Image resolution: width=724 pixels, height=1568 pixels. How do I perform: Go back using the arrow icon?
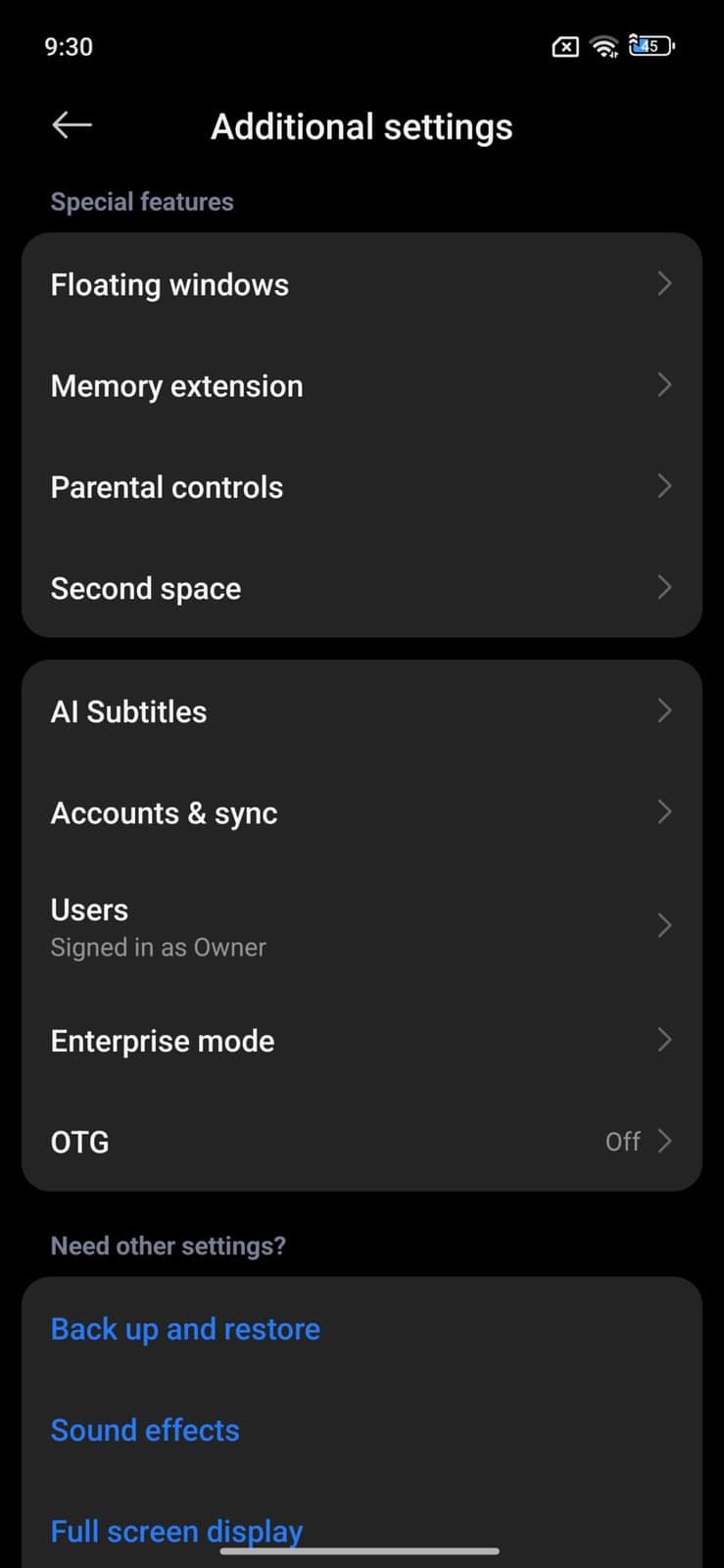click(72, 125)
